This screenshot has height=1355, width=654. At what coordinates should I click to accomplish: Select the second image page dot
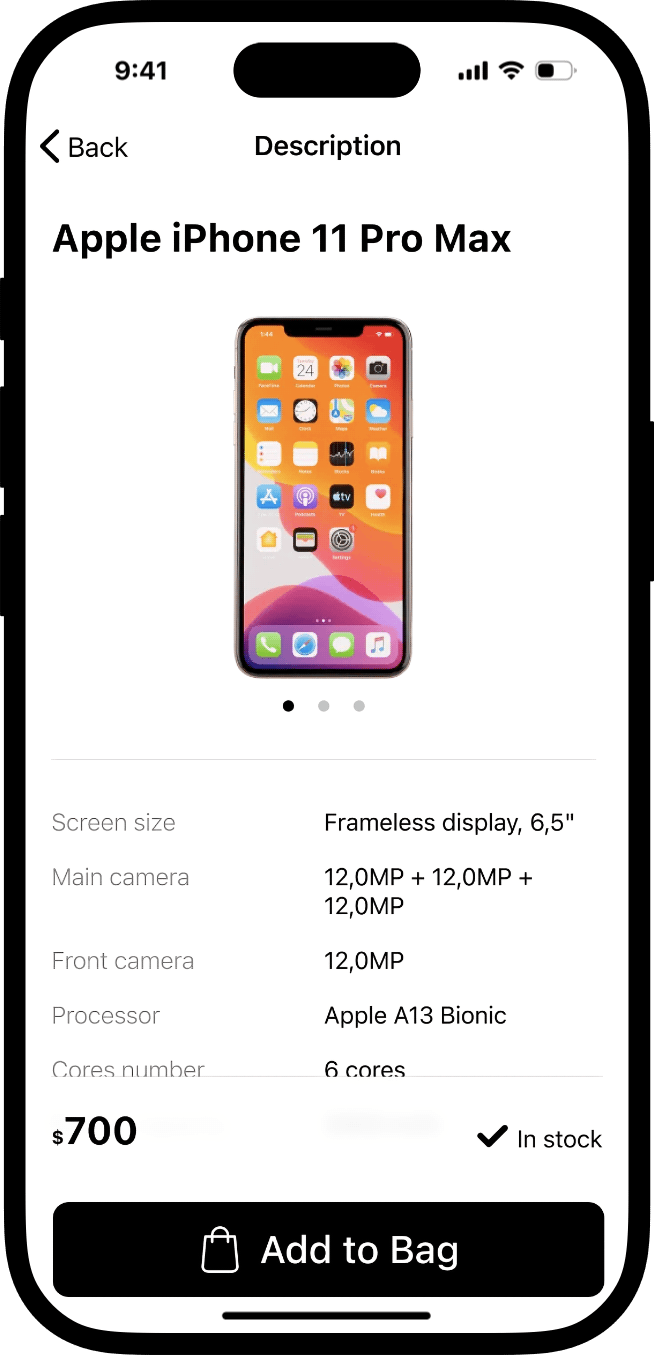[x=324, y=706]
